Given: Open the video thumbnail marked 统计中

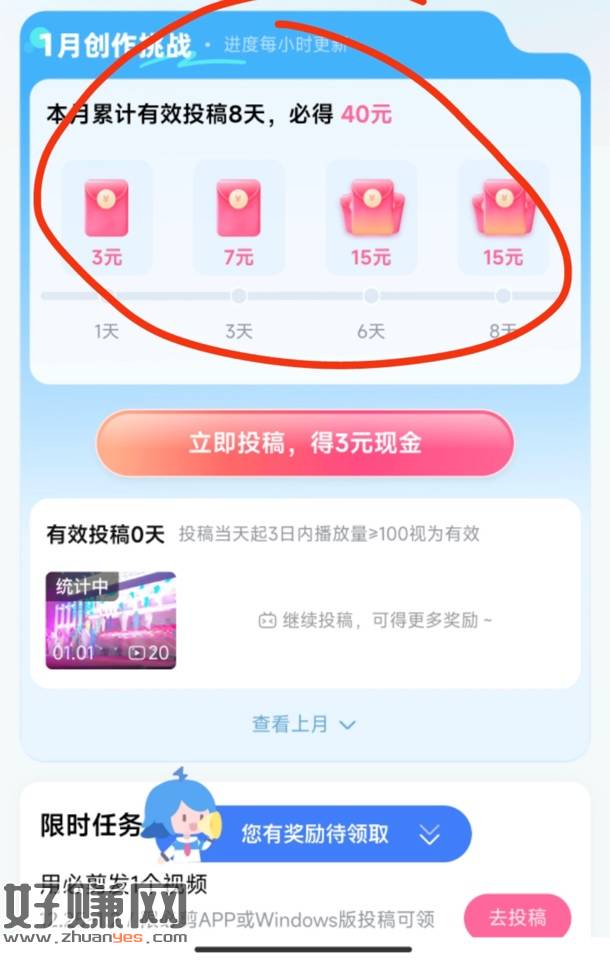Looking at the screenshot, I should coord(111,620).
